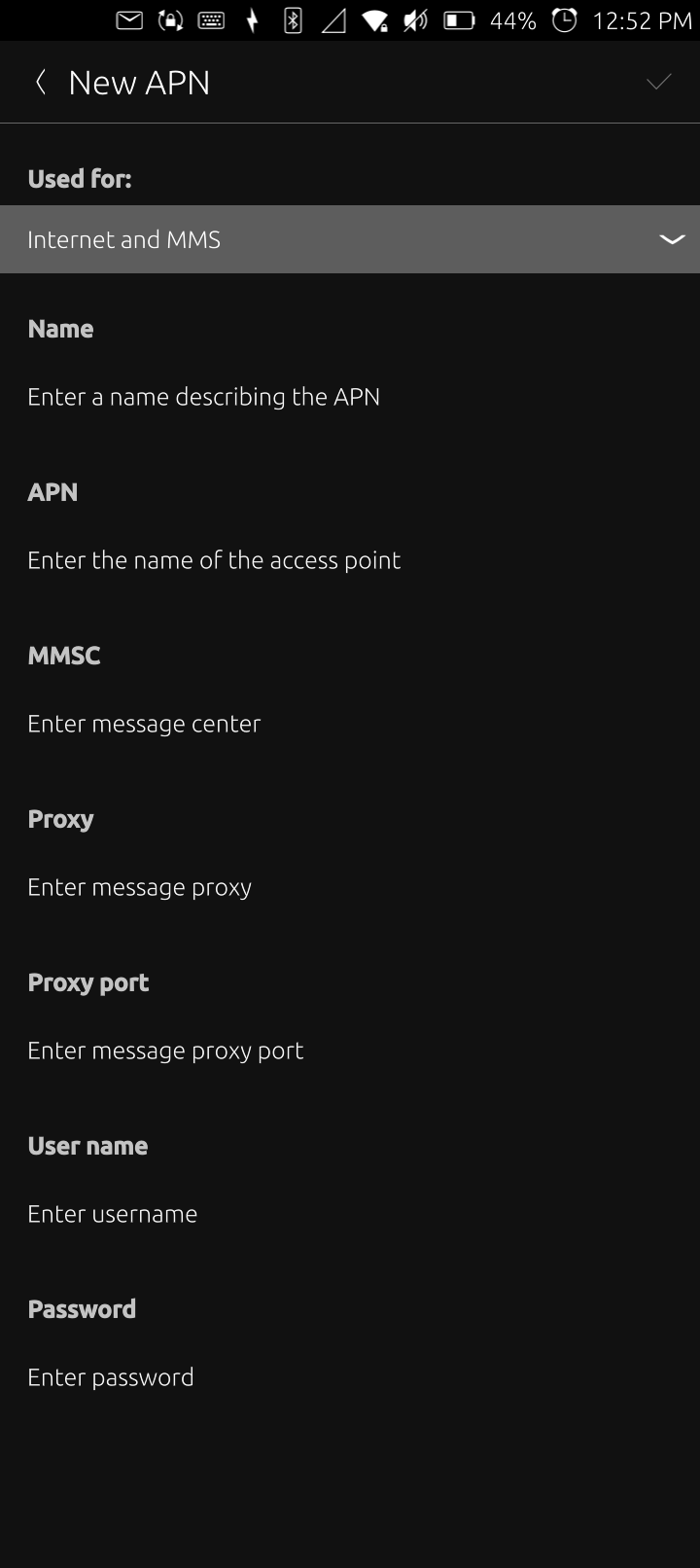Image resolution: width=700 pixels, height=1568 pixels.
Task: Confirm the new APN with the checkmark
Action: pos(658,83)
